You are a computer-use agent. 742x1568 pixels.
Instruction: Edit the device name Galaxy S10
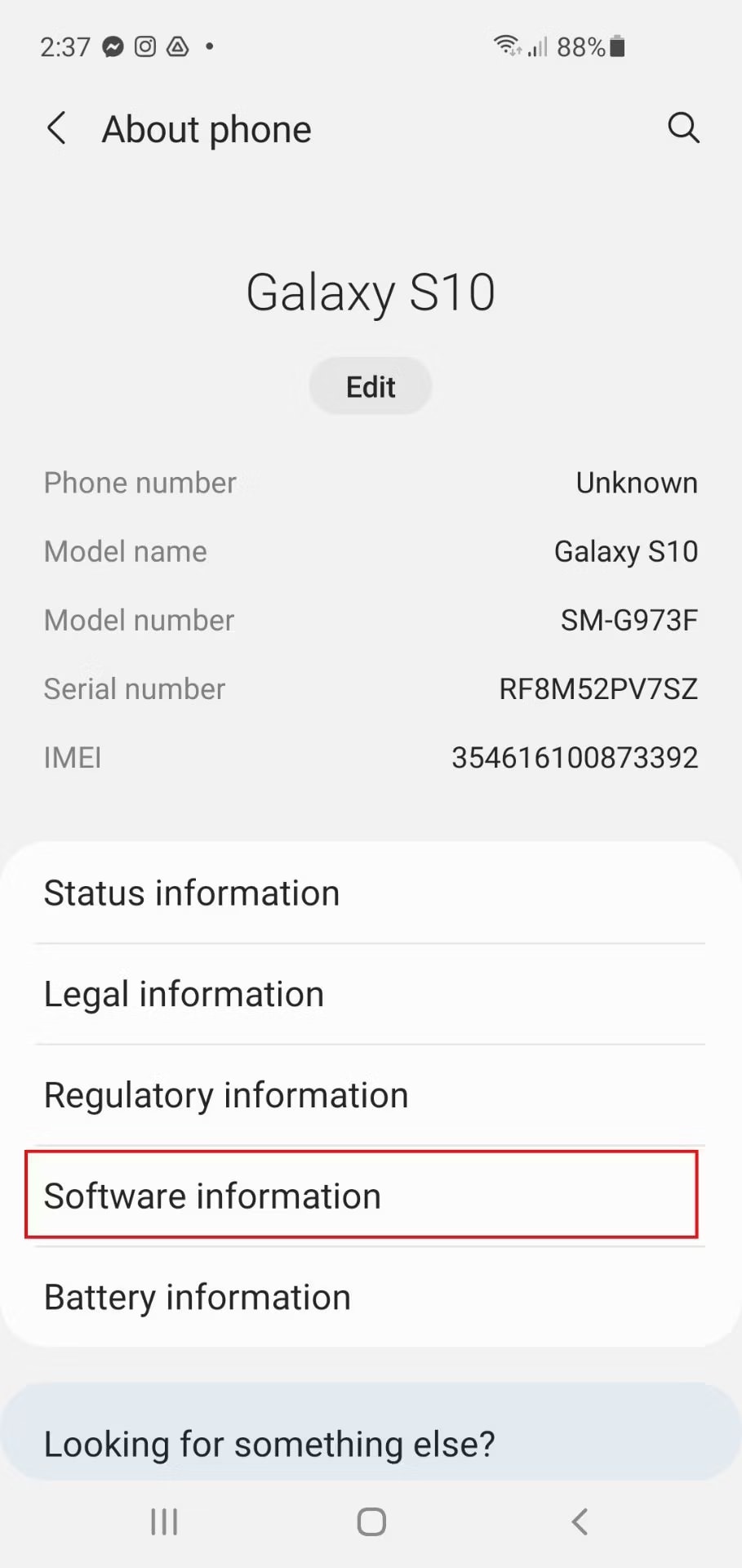(x=371, y=385)
